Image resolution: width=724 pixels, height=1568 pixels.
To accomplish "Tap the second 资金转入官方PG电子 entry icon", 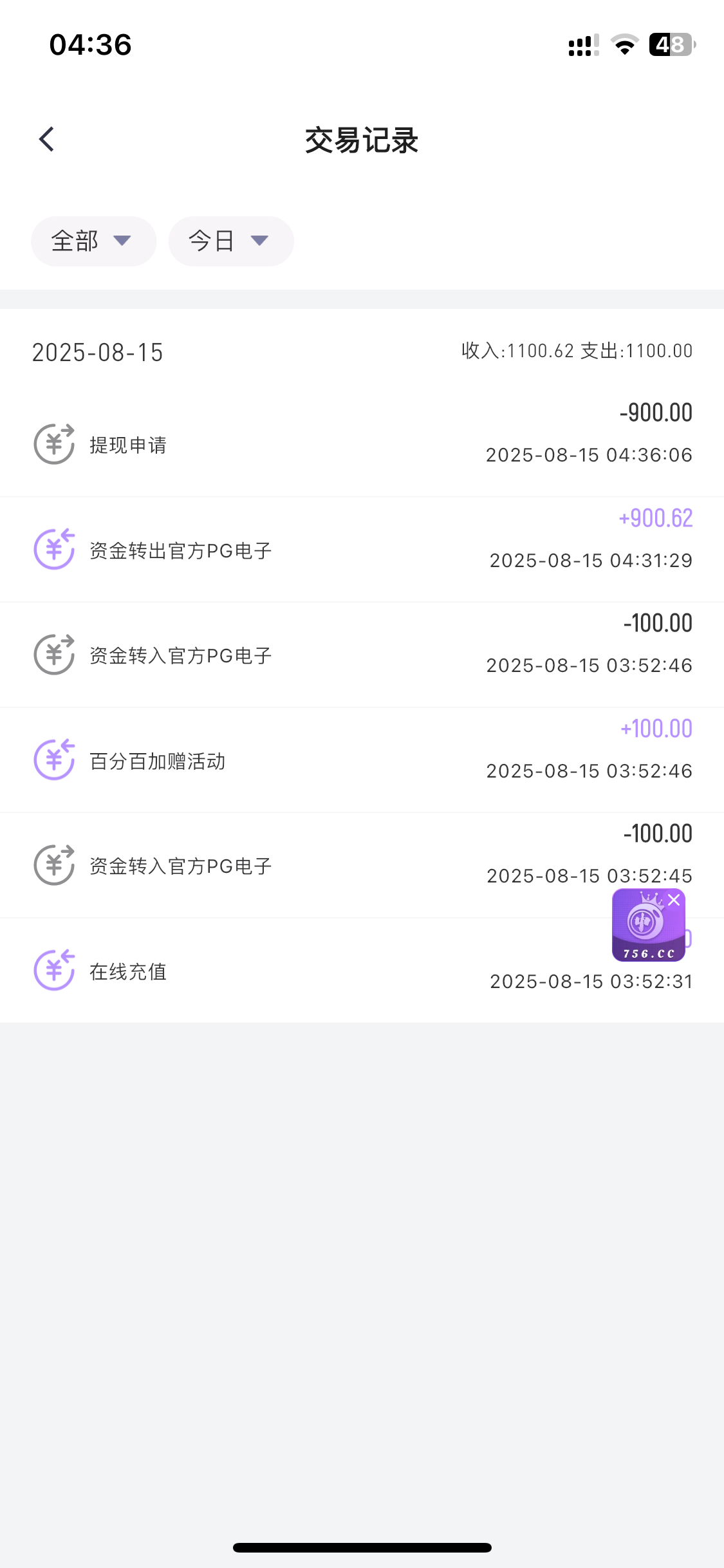I will 55,865.
